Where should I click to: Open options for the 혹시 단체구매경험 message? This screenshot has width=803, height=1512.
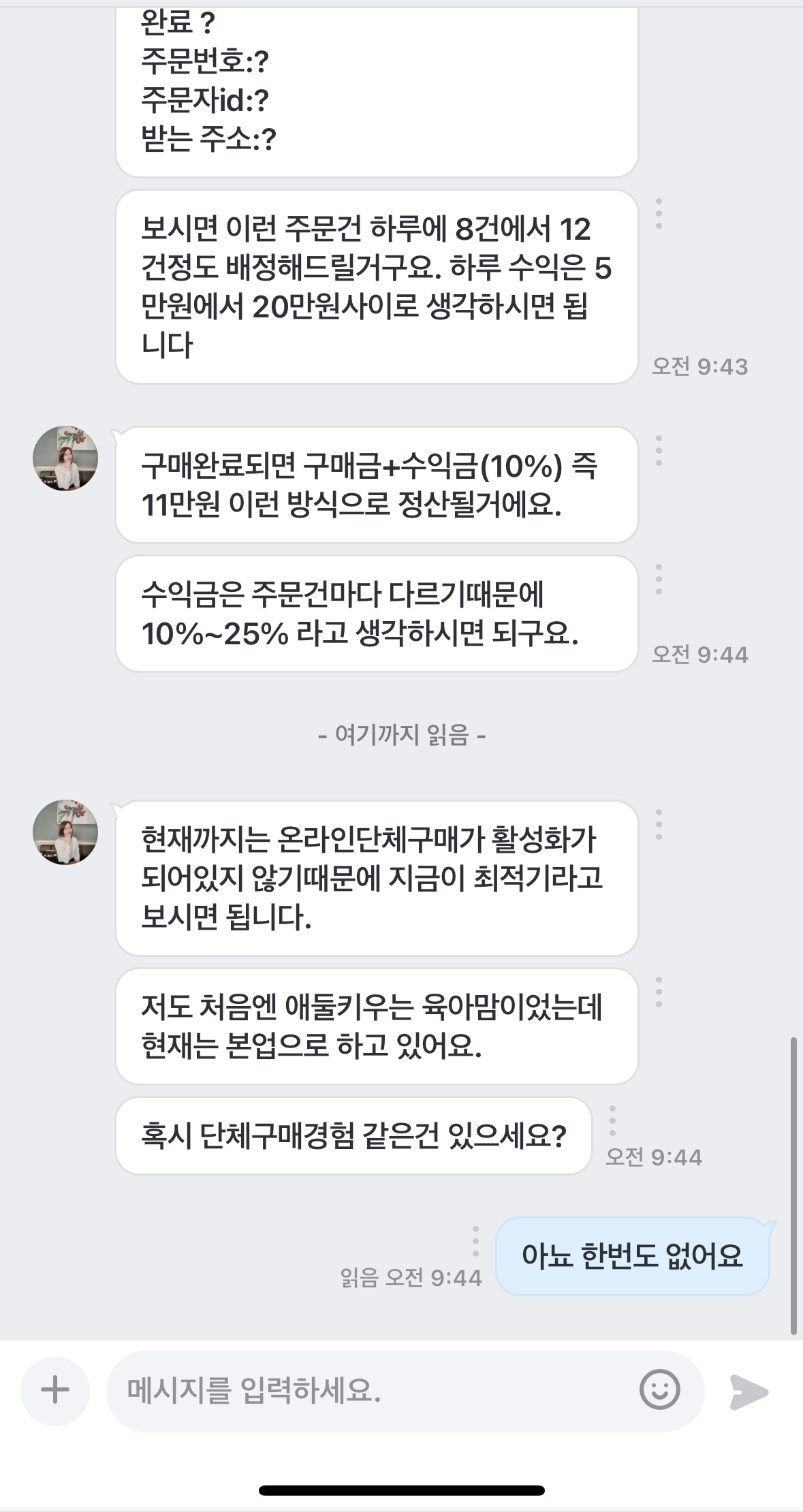click(x=612, y=1120)
